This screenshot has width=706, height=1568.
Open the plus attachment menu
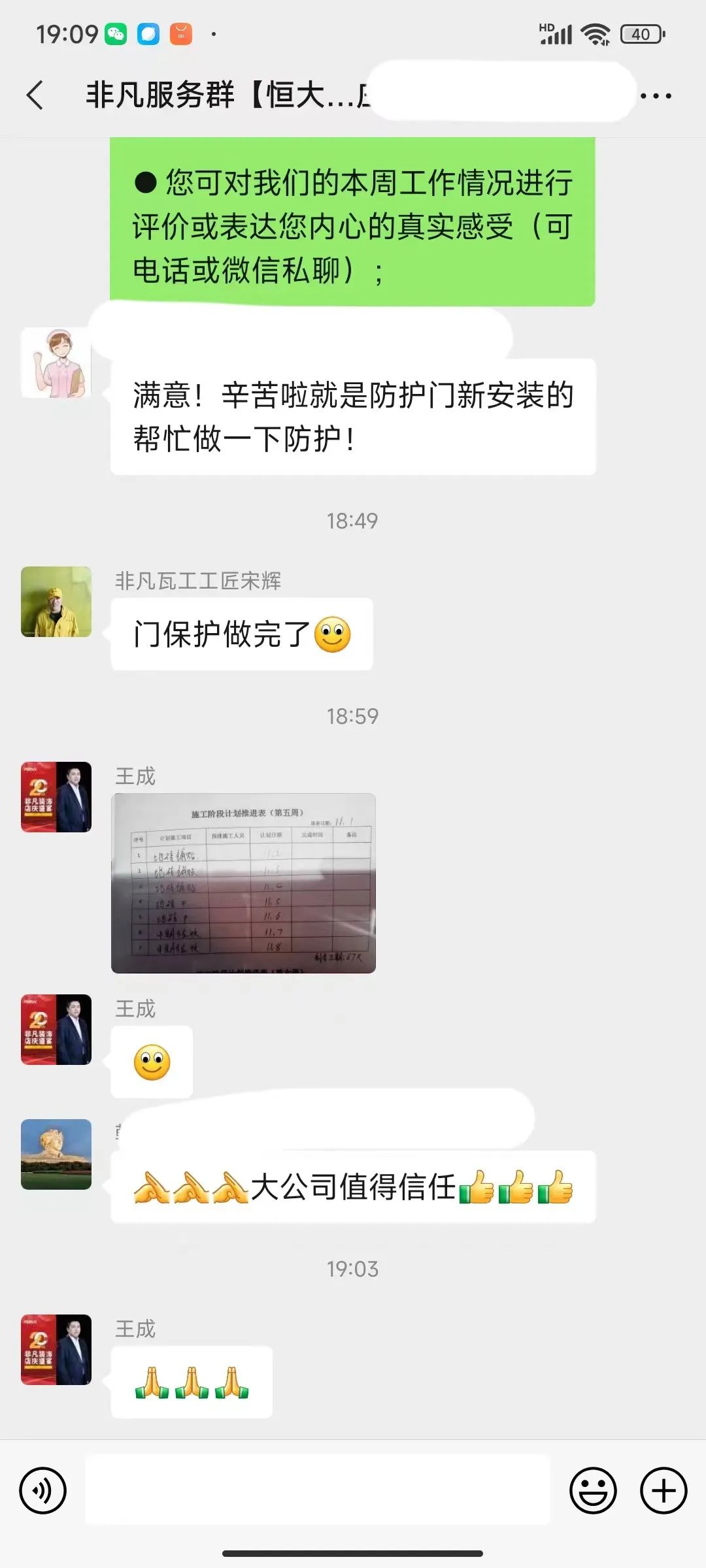pyautogui.click(x=663, y=1490)
